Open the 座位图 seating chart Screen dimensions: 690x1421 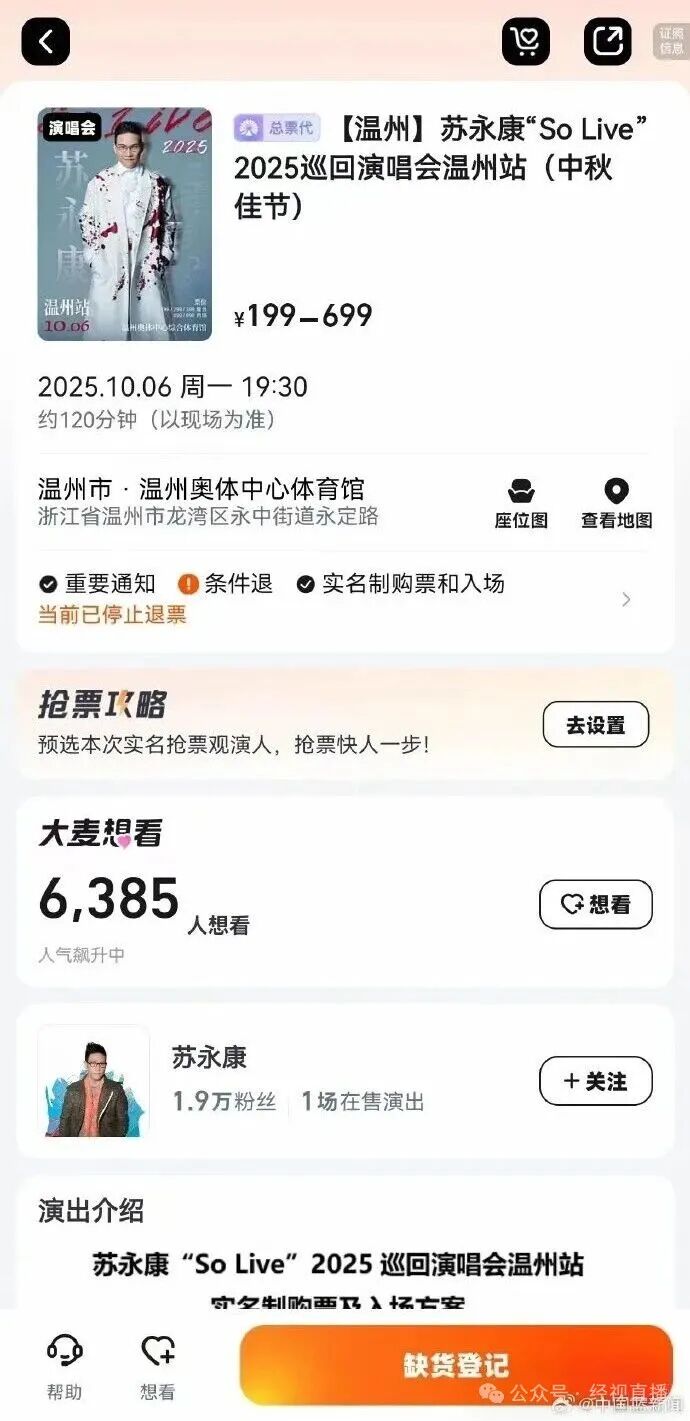pyautogui.click(x=521, y=504)
